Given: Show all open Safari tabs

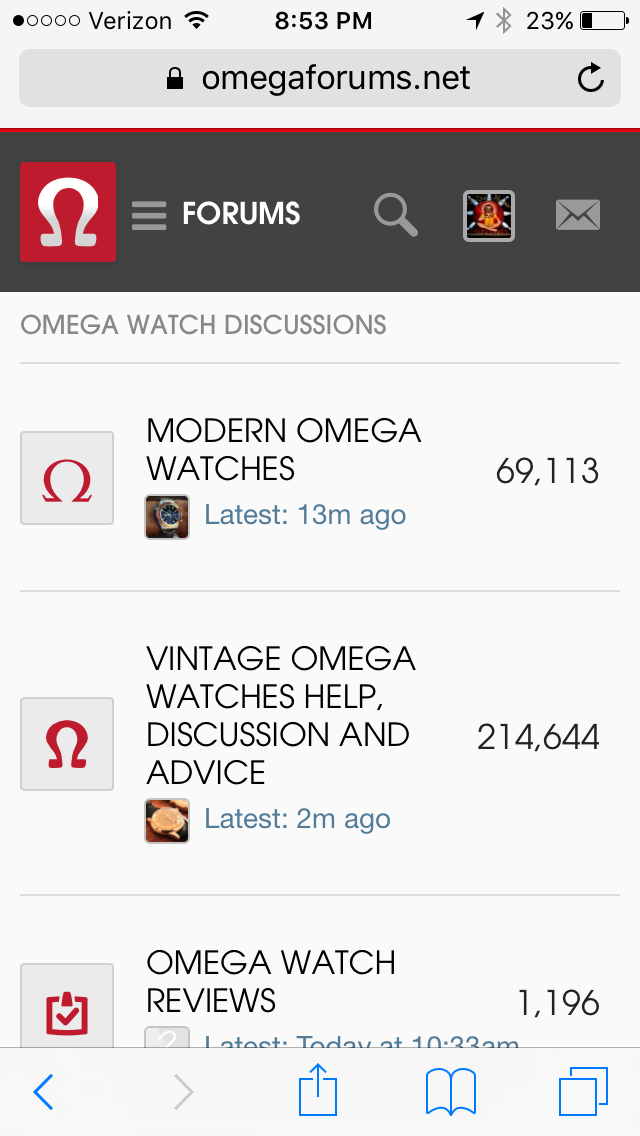Looking at the screenshot, I should click(x=583, y=1092).
